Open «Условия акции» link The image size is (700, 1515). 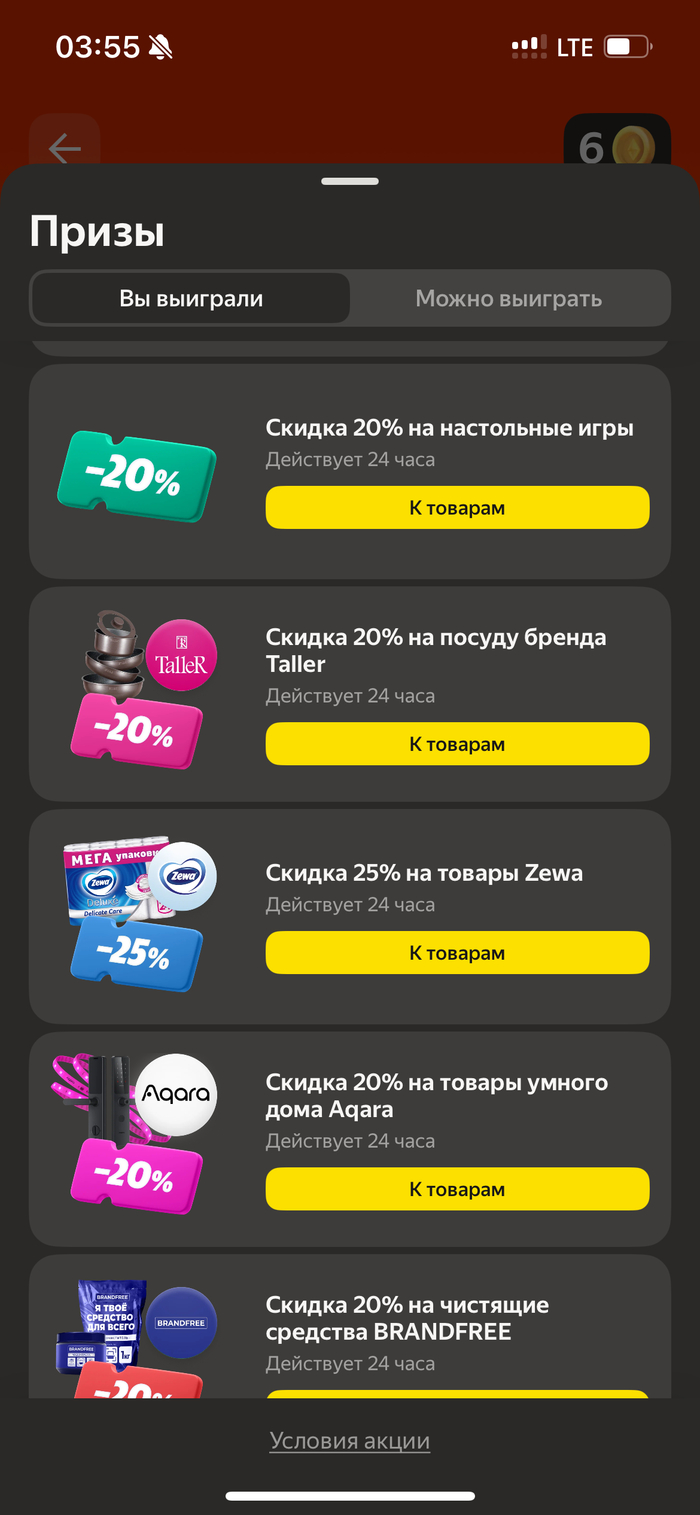pos(350,1441)
